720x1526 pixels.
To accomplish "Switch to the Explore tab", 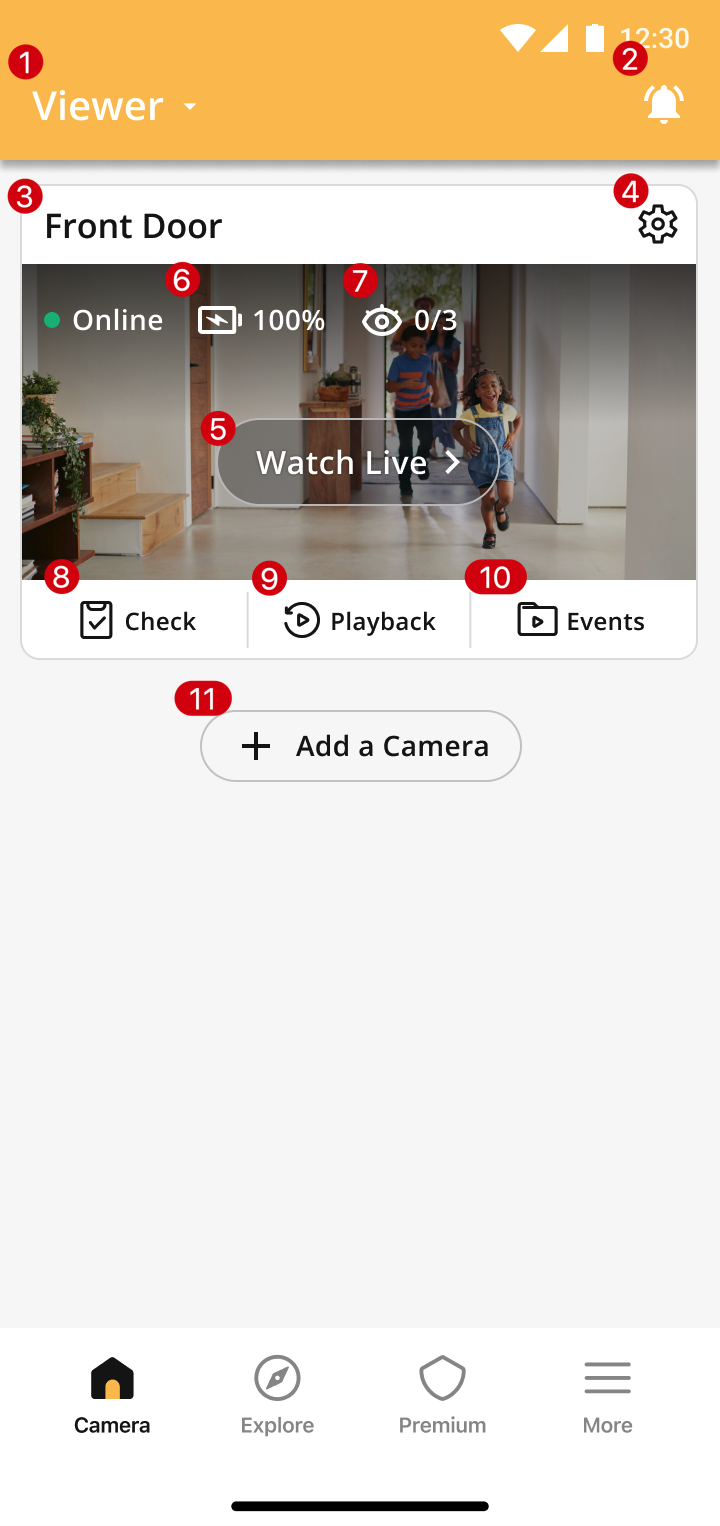I will [x=277, y=1395].
